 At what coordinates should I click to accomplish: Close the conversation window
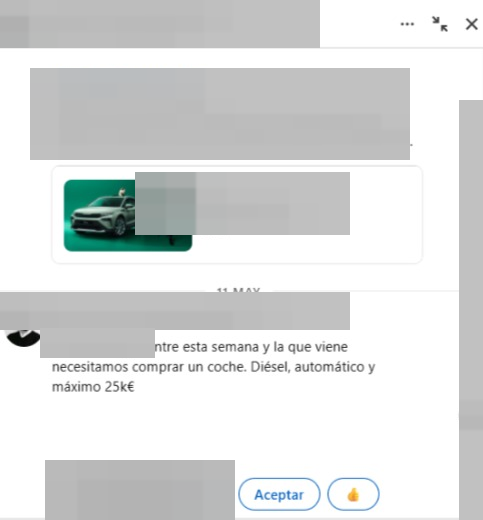471,24
